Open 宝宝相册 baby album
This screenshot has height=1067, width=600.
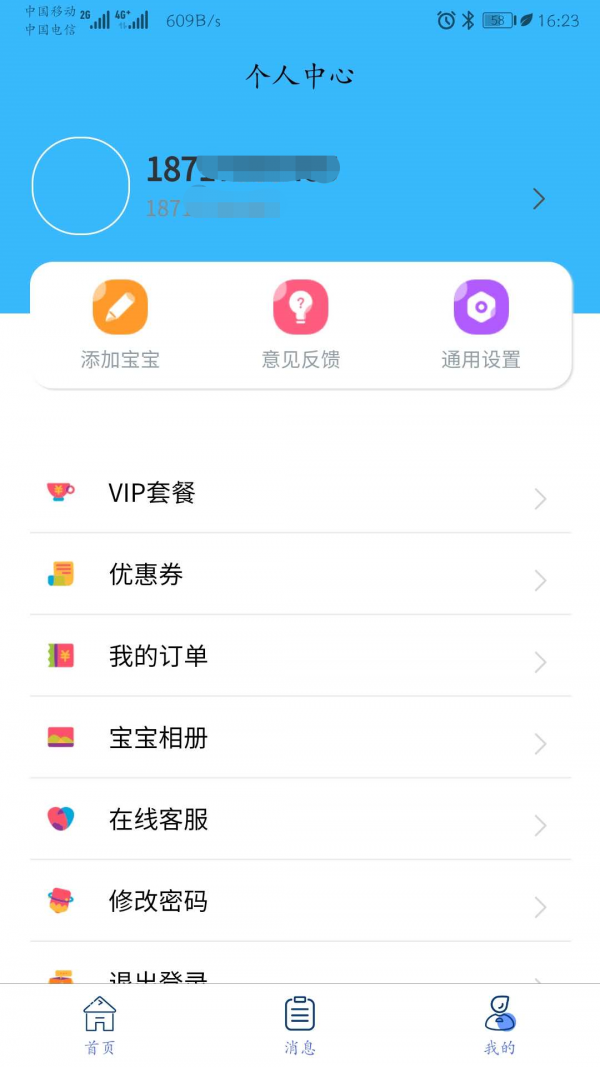click(300, 738)
